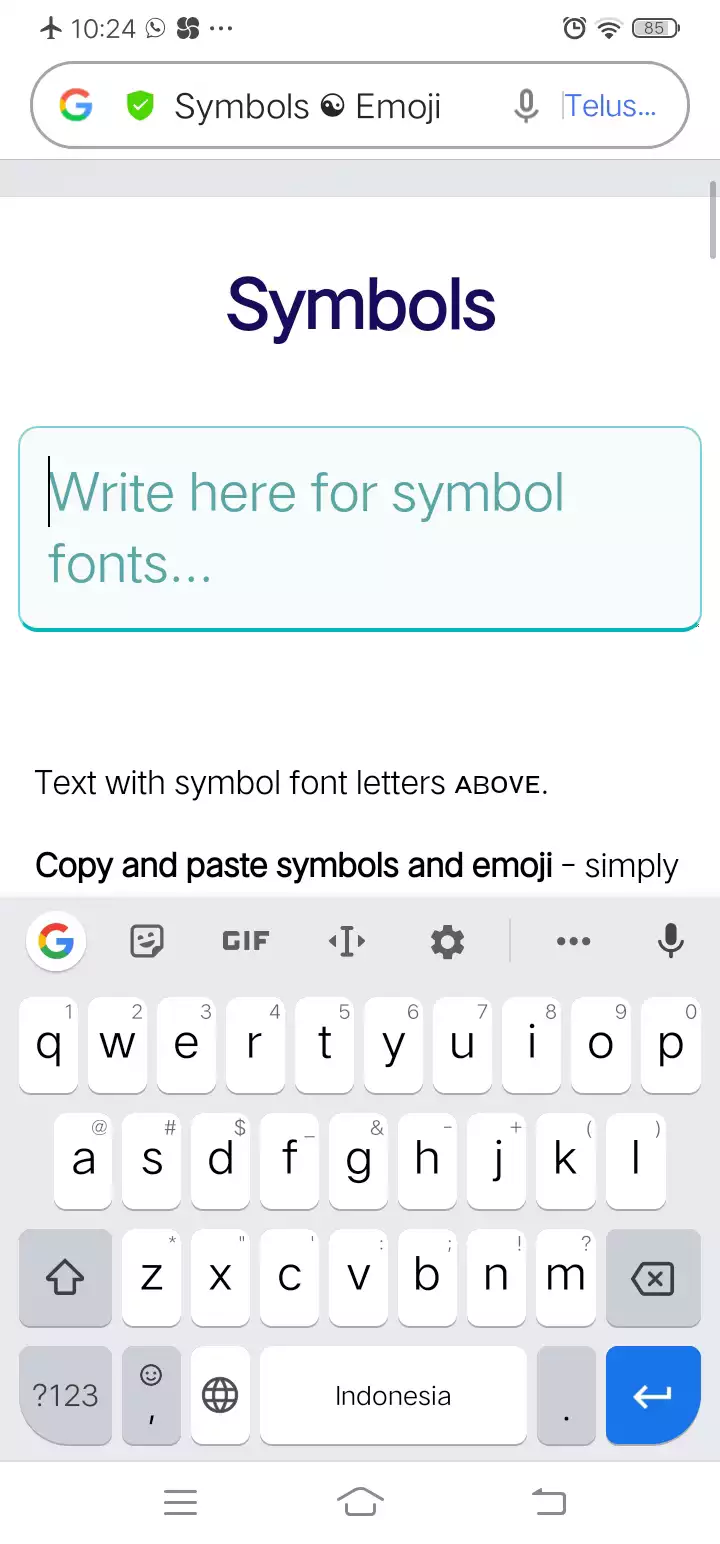Tap the globe key to change language

(x=220, y=1395)
